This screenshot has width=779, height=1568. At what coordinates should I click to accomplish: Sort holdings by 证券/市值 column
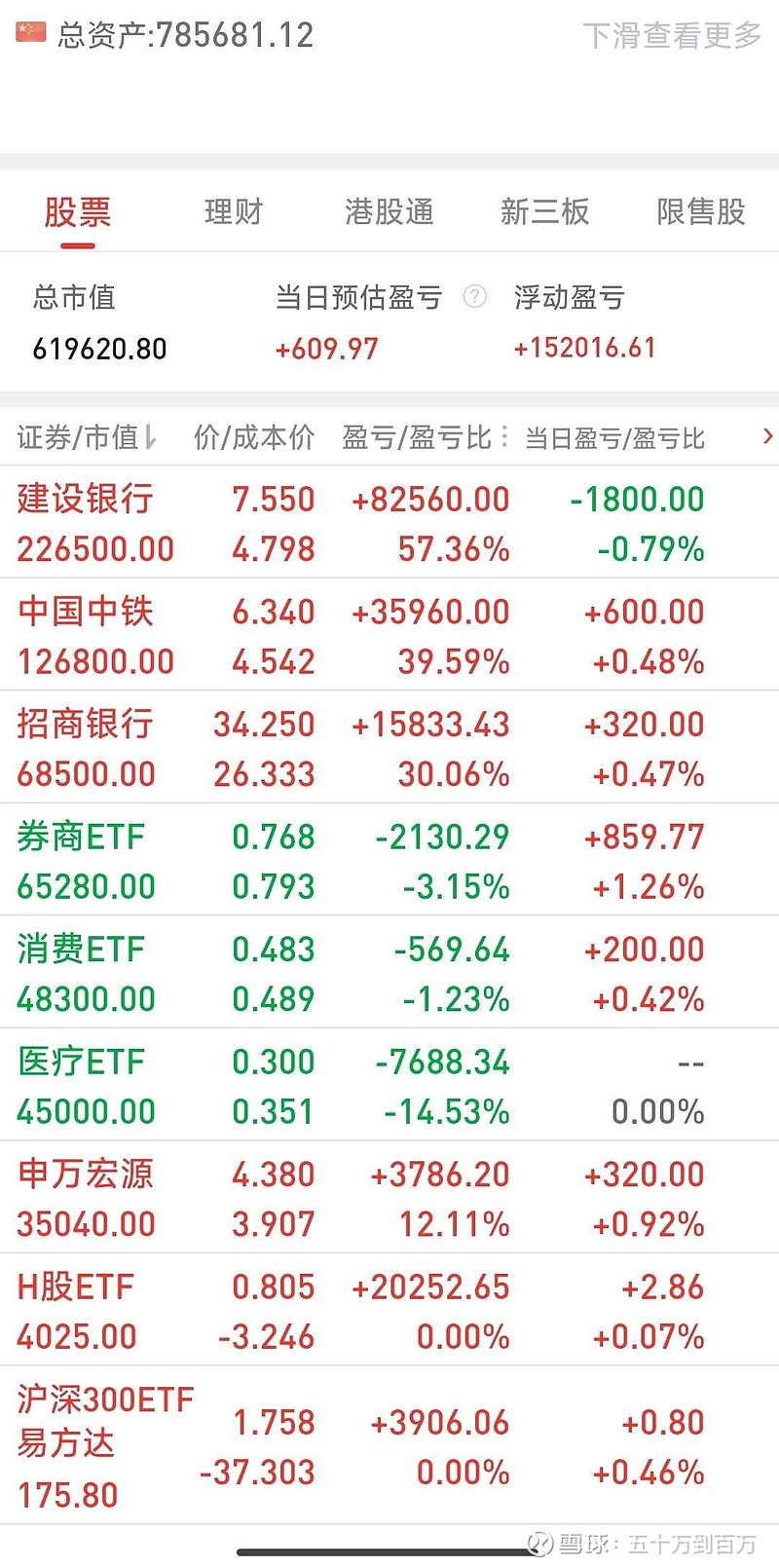pos(86,437)
